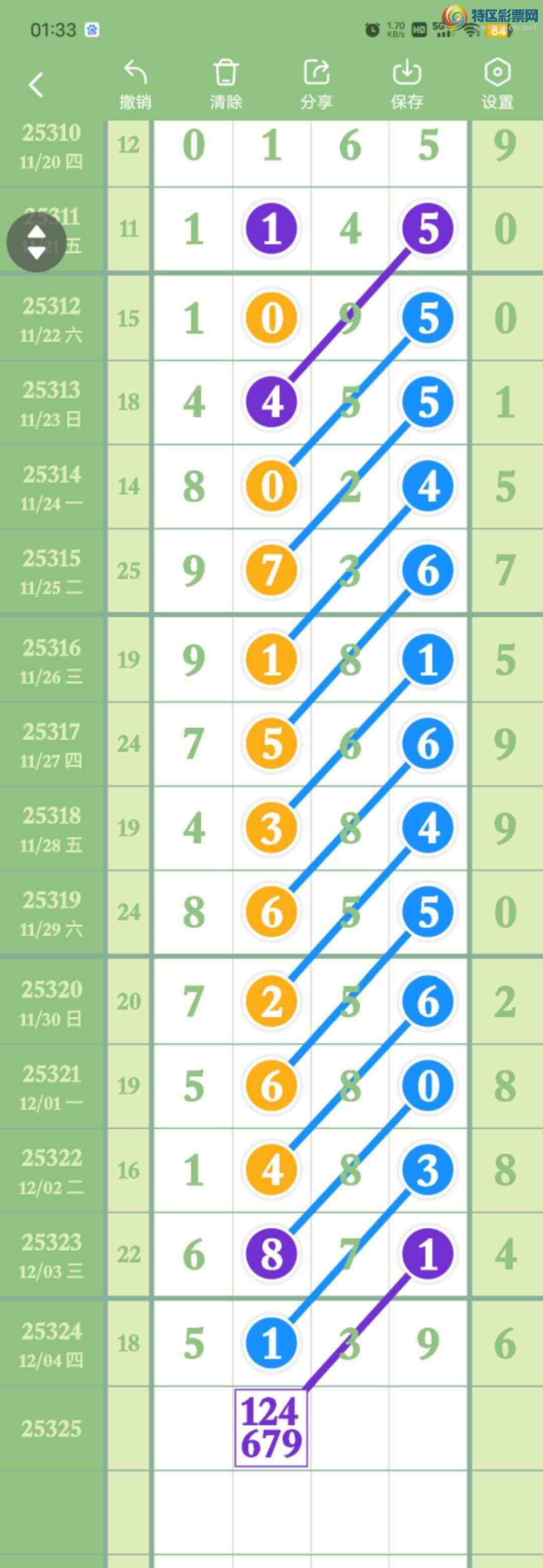
Task: Go back using the top-left arrow
Action: 37,84
